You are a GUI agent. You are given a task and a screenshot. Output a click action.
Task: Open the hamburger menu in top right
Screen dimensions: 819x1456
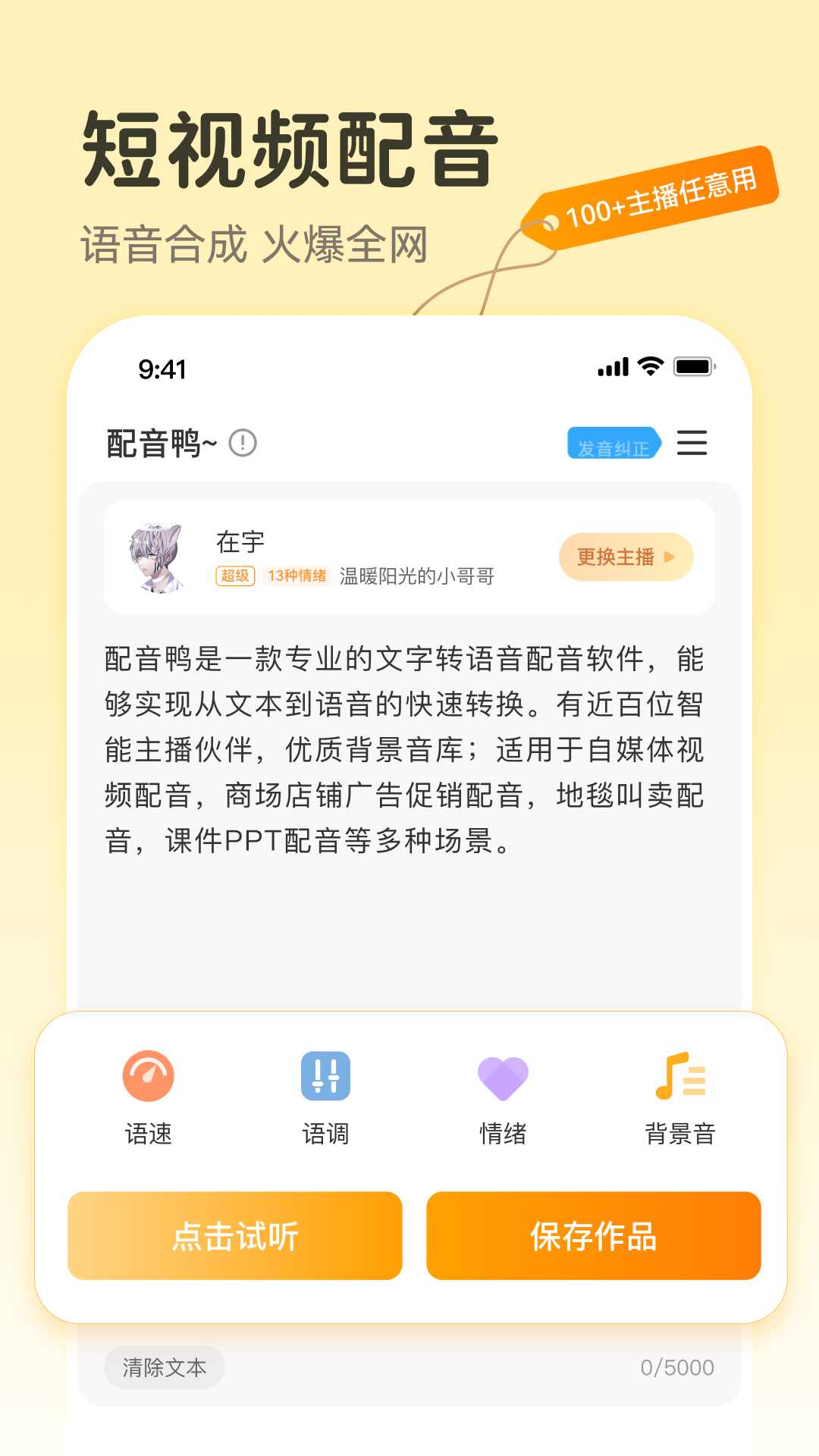click(x=692, y=444)
